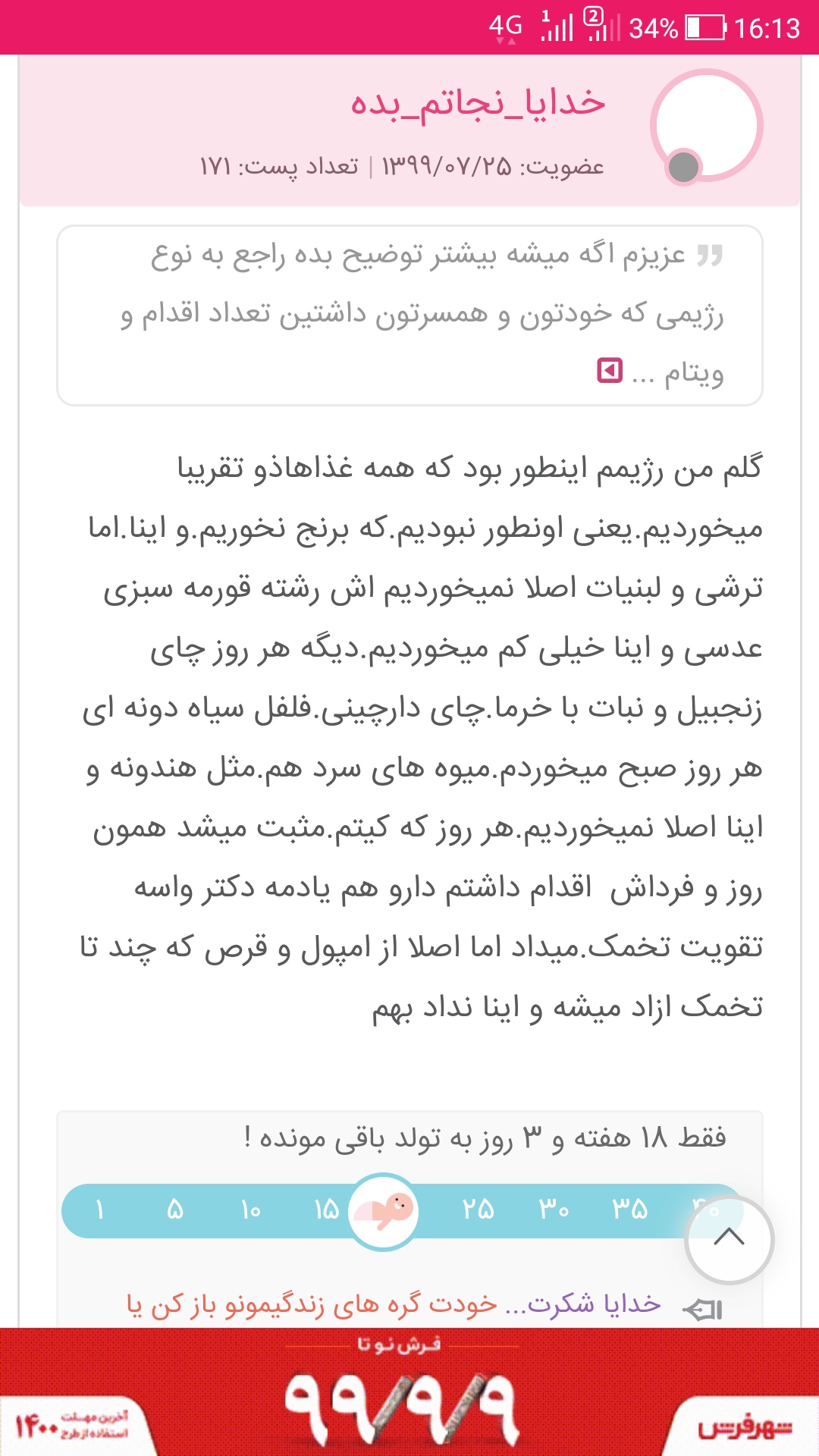The width and height of the screenshot is (819, 1456).
Task: Expand the quoted message with the pink arrow
Action: tap(610, 371)
